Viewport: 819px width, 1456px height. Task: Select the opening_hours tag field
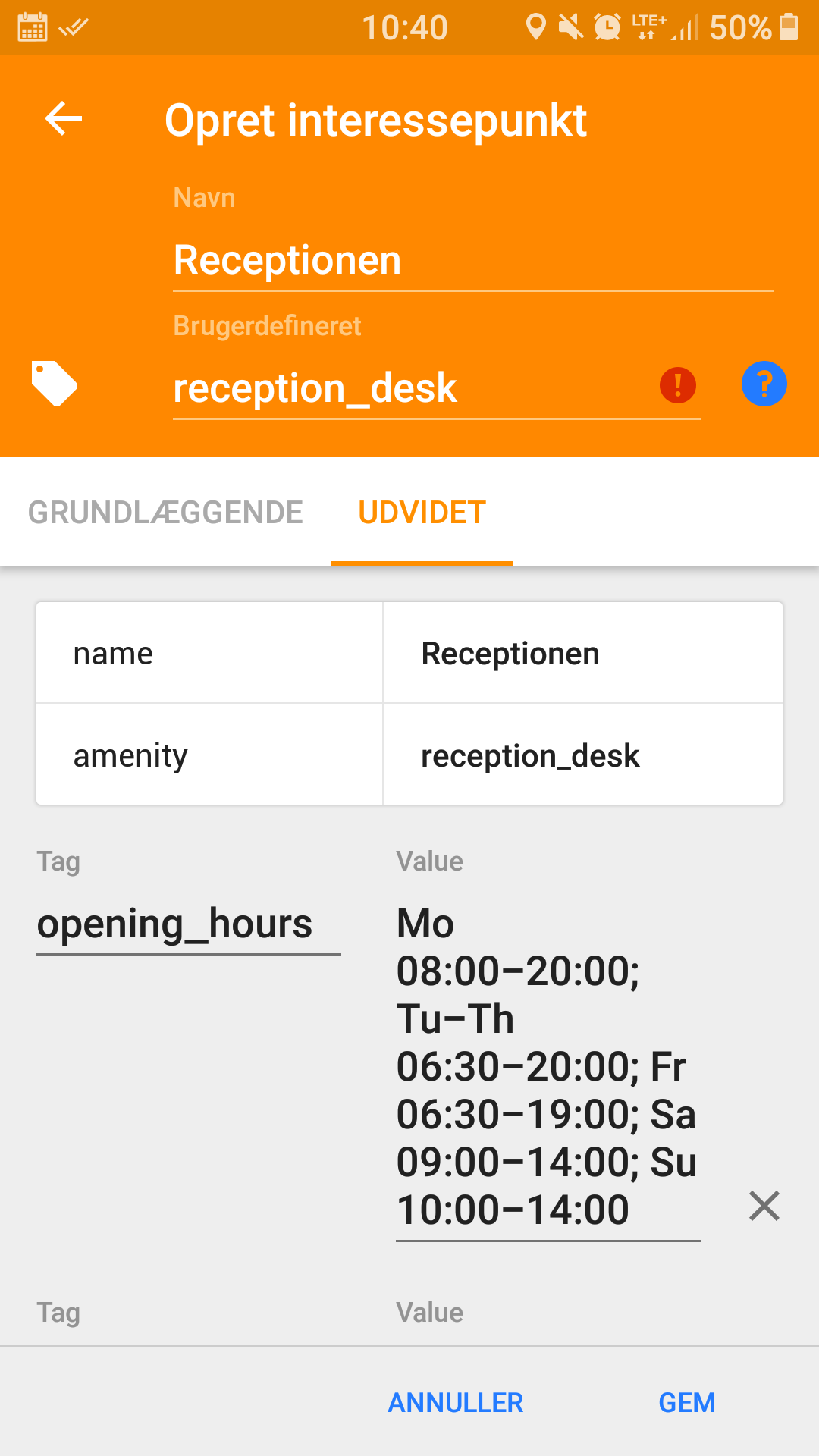pyautogui.click(x=175, y=924)
